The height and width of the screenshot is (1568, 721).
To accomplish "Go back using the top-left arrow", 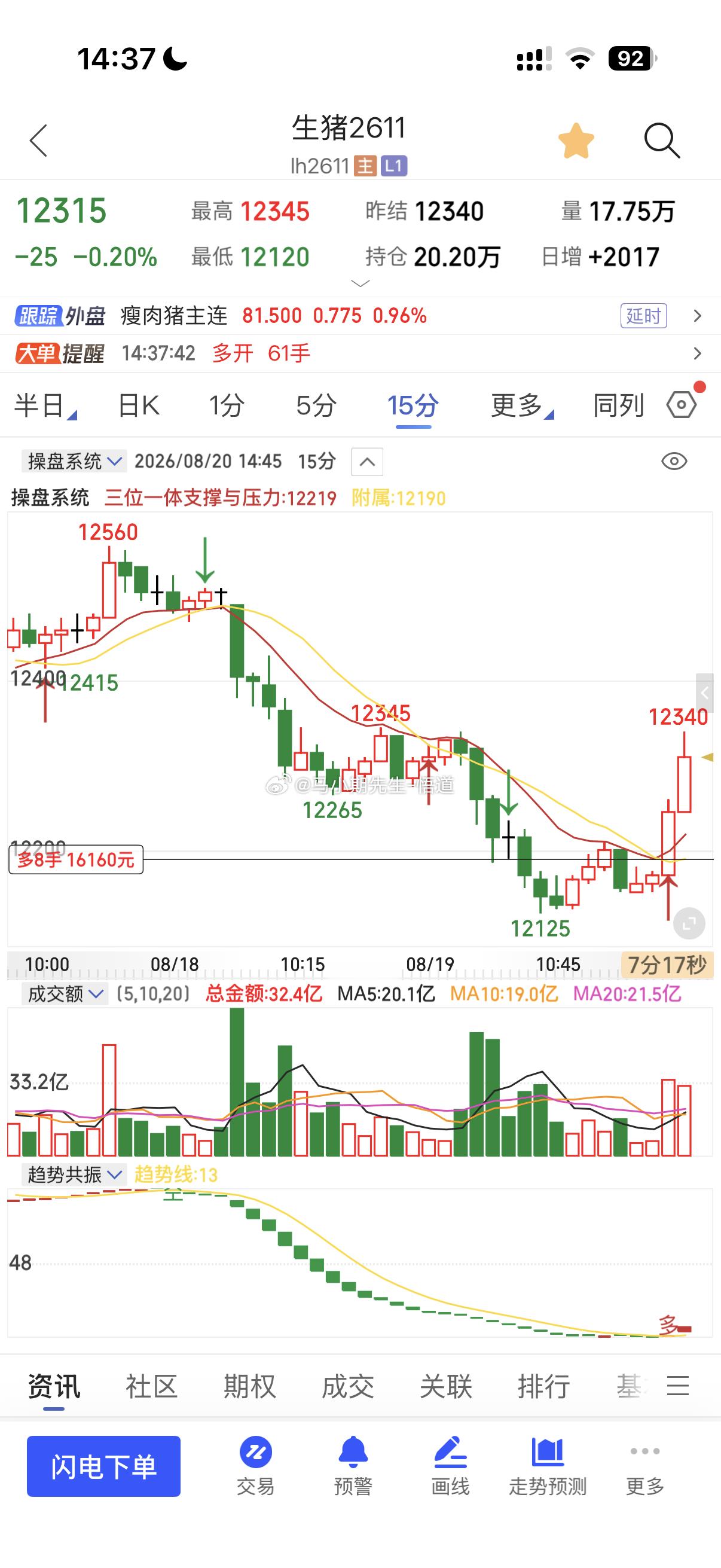I will point(38,141).
